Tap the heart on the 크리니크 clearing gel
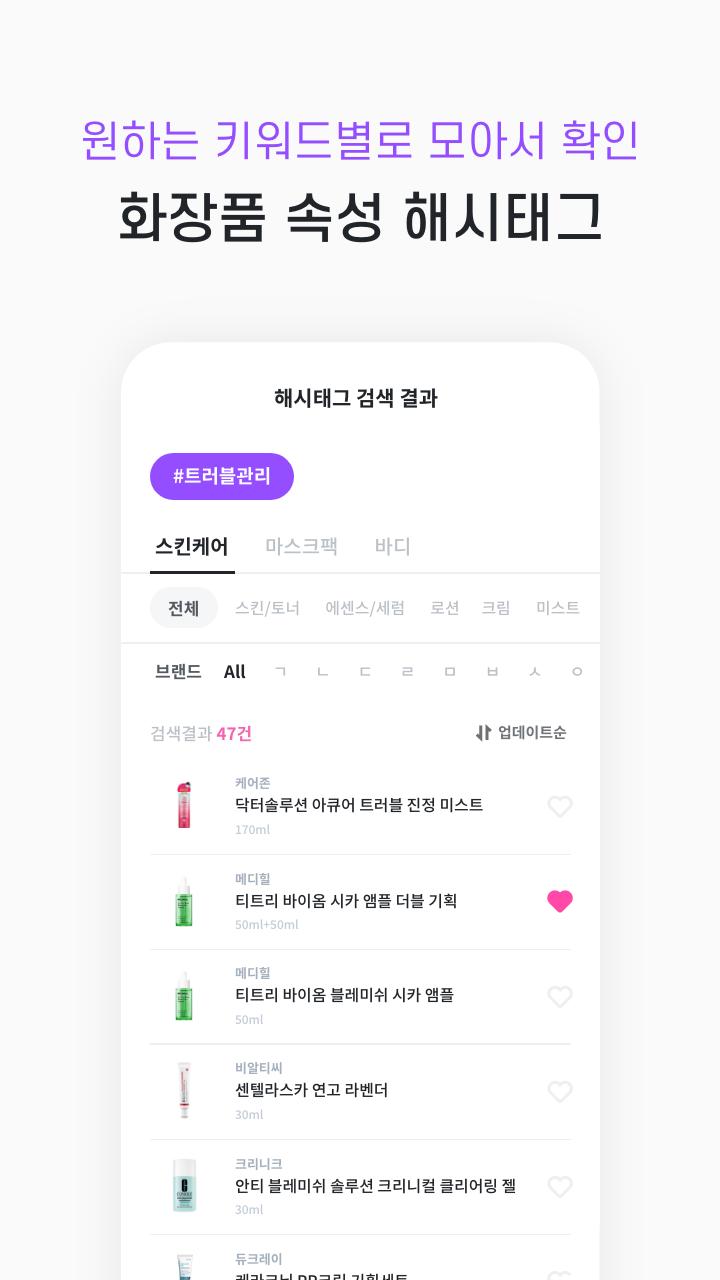720x1280 pixels. pyautogui.click(x=560, y=1186)
